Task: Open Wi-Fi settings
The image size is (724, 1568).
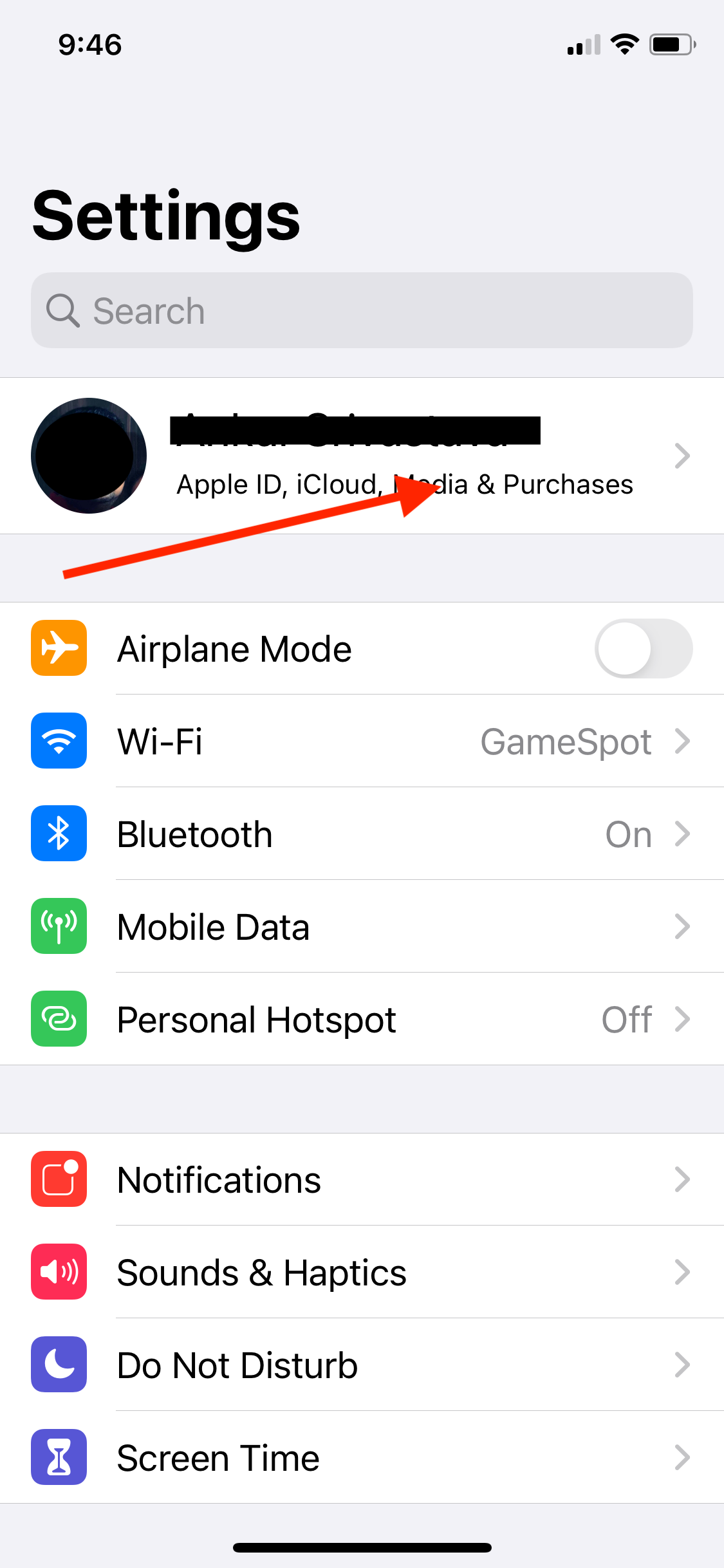Action: (x=362, y=741)
